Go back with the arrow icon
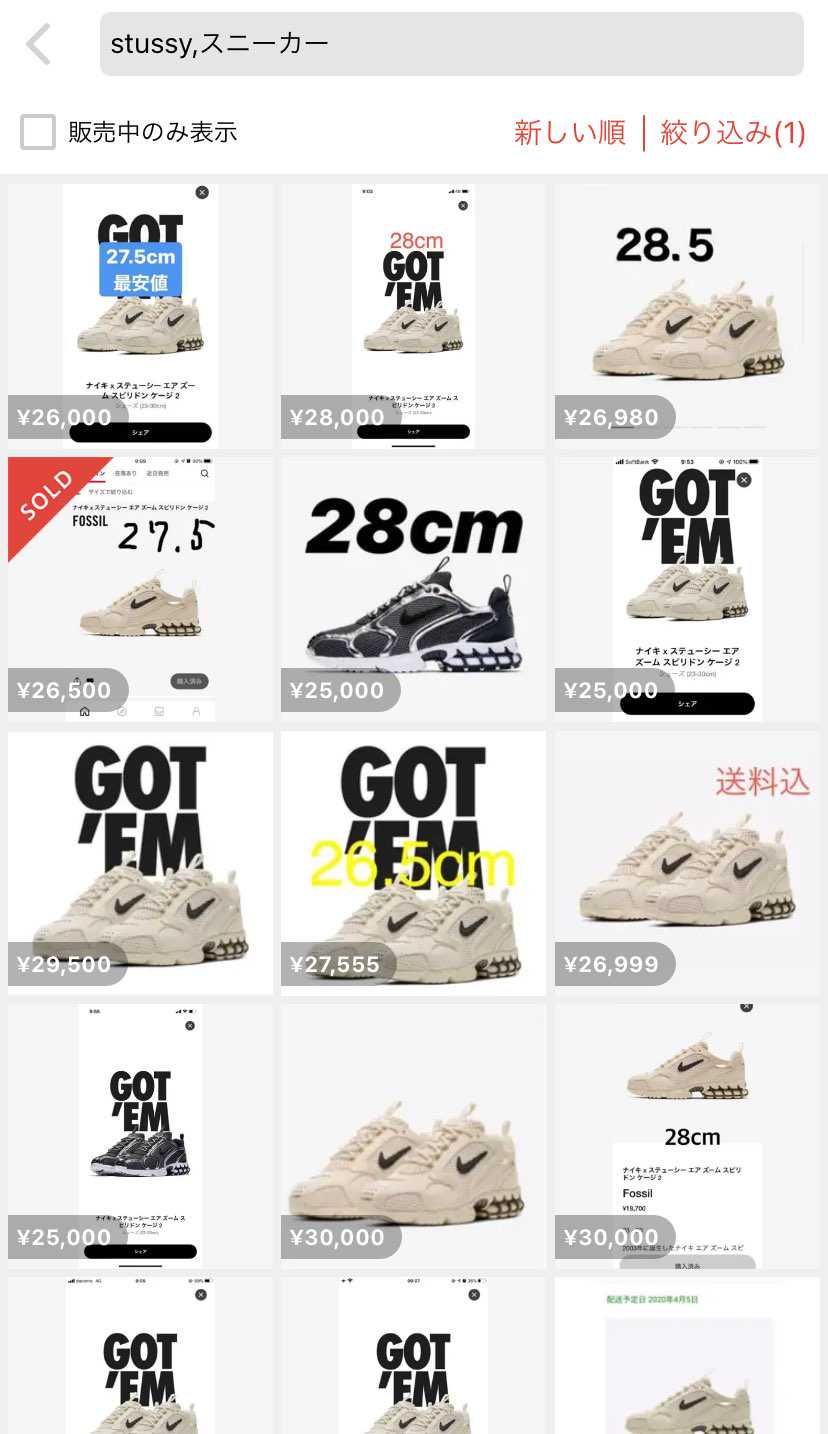This screenshot has height=1434, width=828. pos(39,44)
